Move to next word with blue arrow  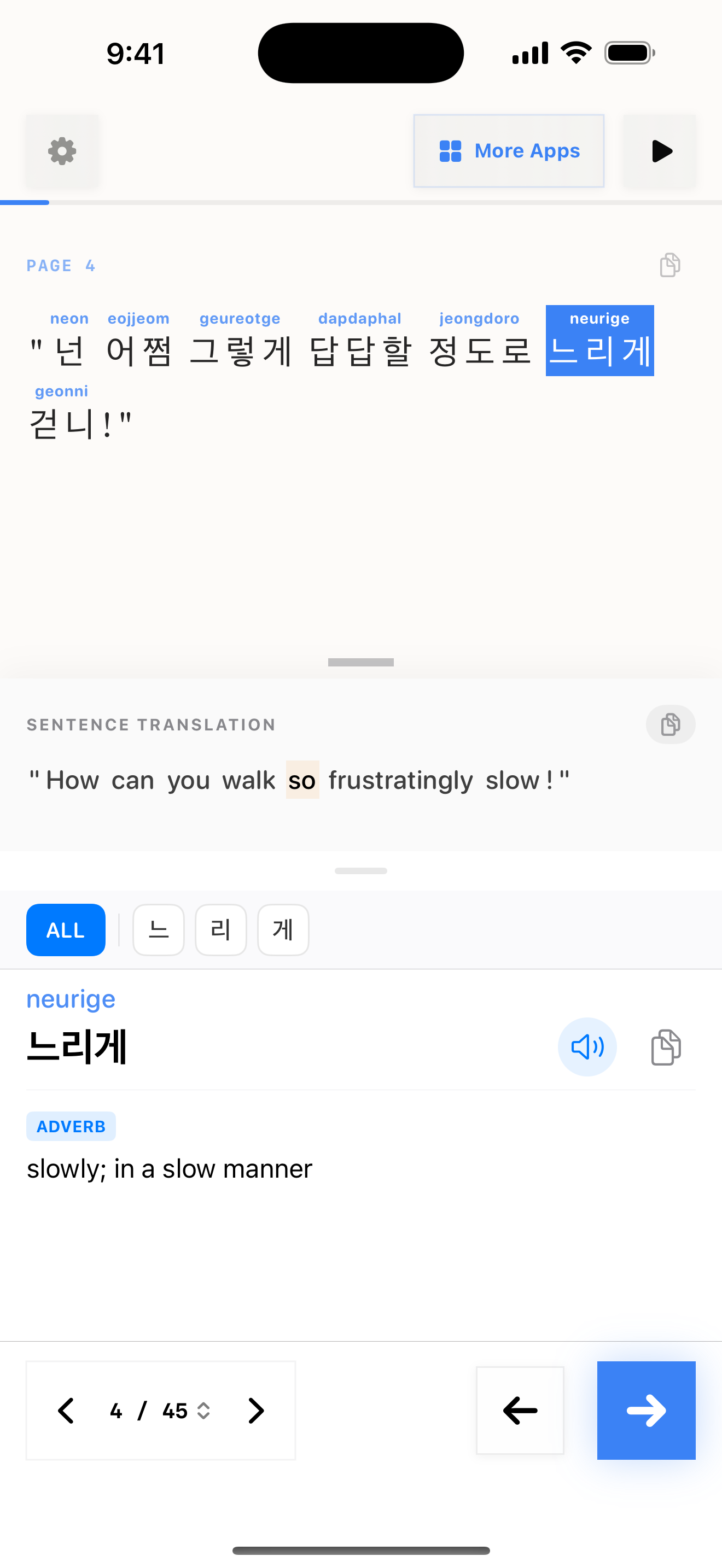(646, 1411)
